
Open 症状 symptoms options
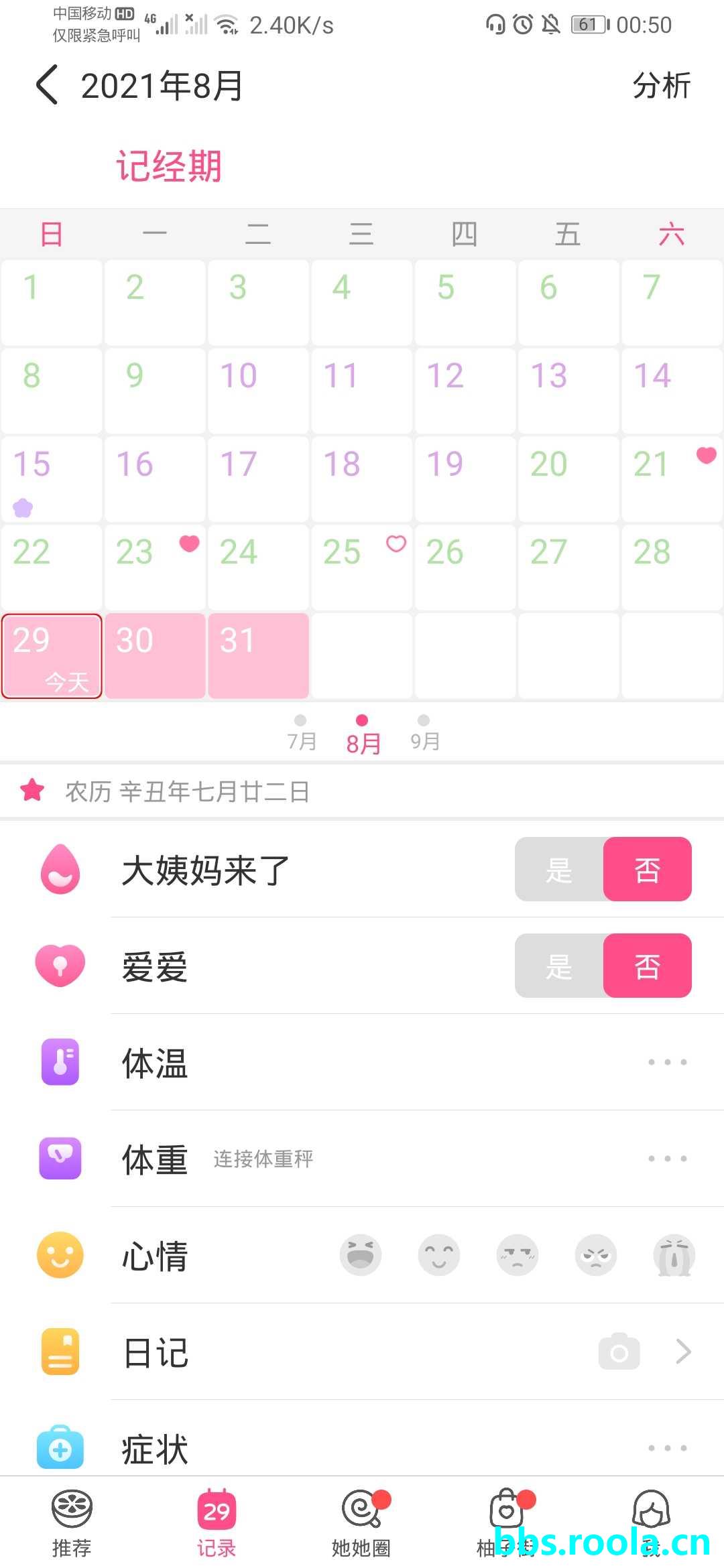(x=667, y=1448)
